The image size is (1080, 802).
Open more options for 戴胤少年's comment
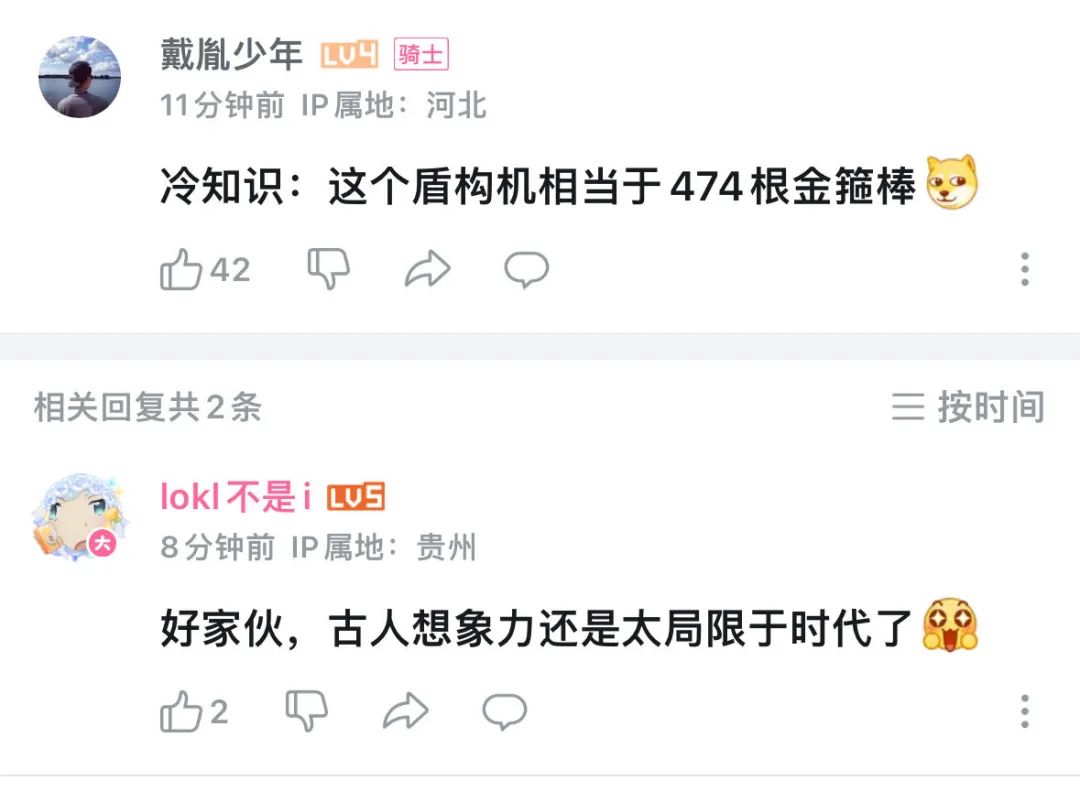tap(1025, 269)
